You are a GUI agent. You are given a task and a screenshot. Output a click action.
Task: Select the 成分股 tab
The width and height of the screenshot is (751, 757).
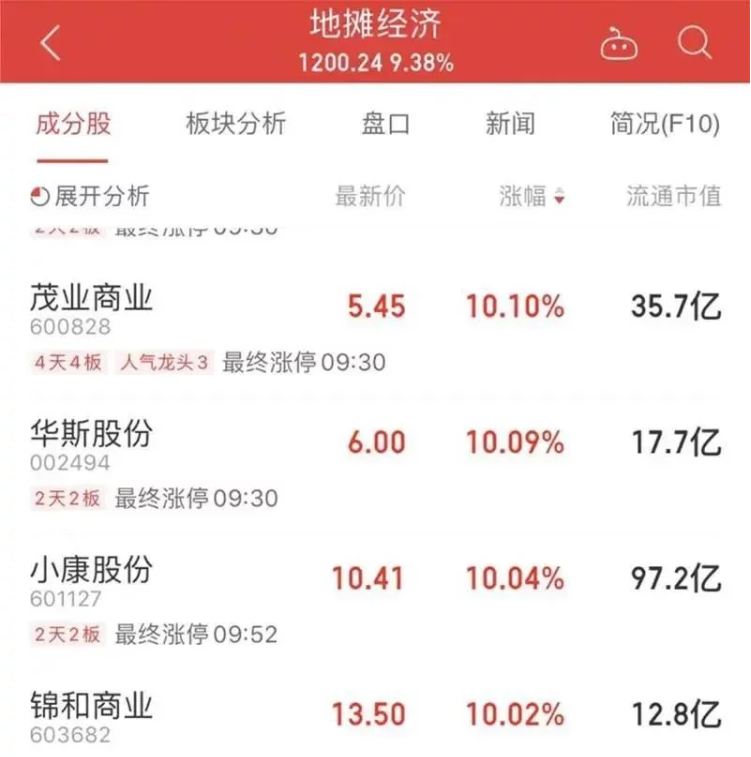point(73,124)
